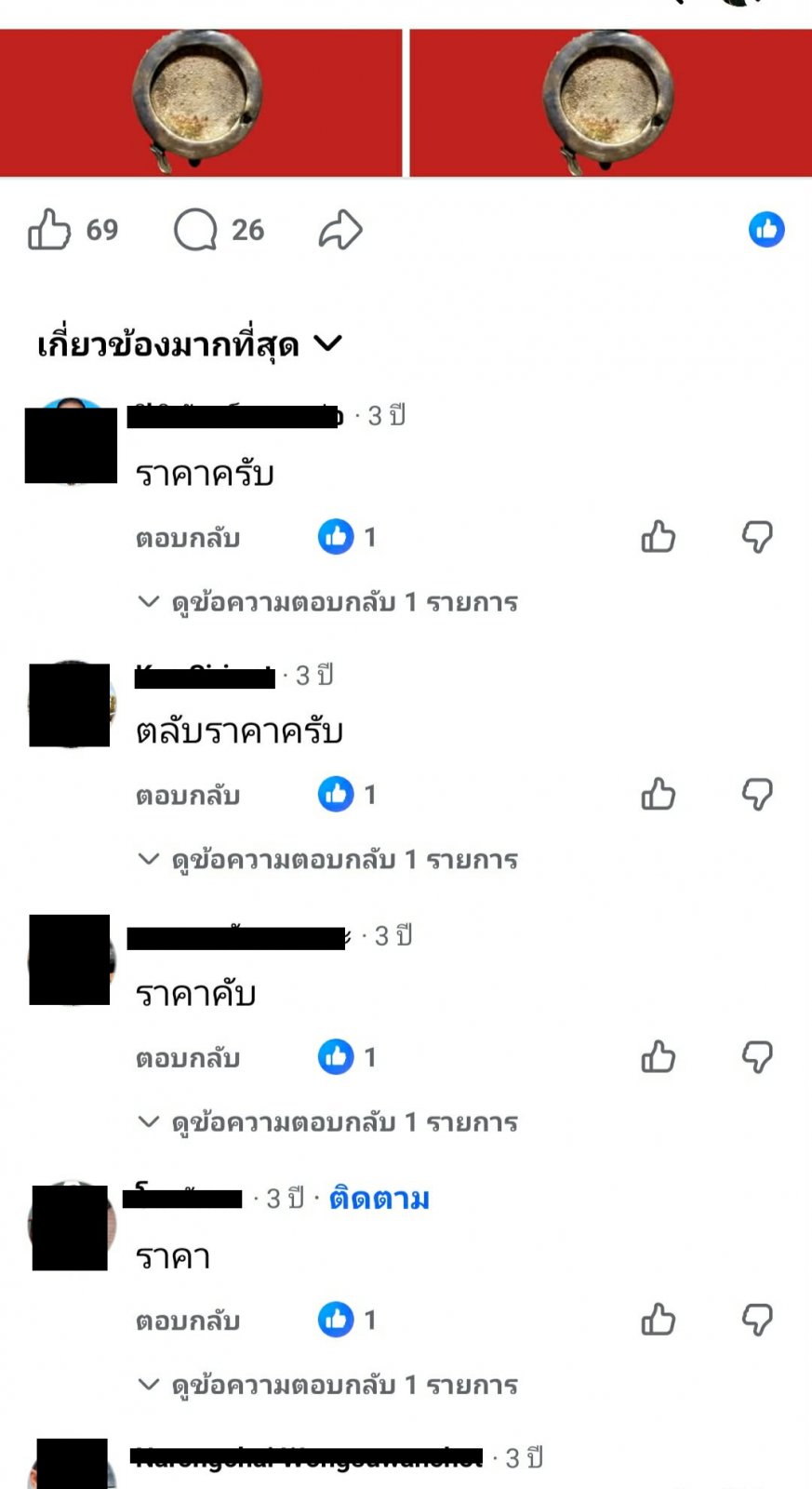
Task: Like the comment ราคา
Action: (659, 1320)
